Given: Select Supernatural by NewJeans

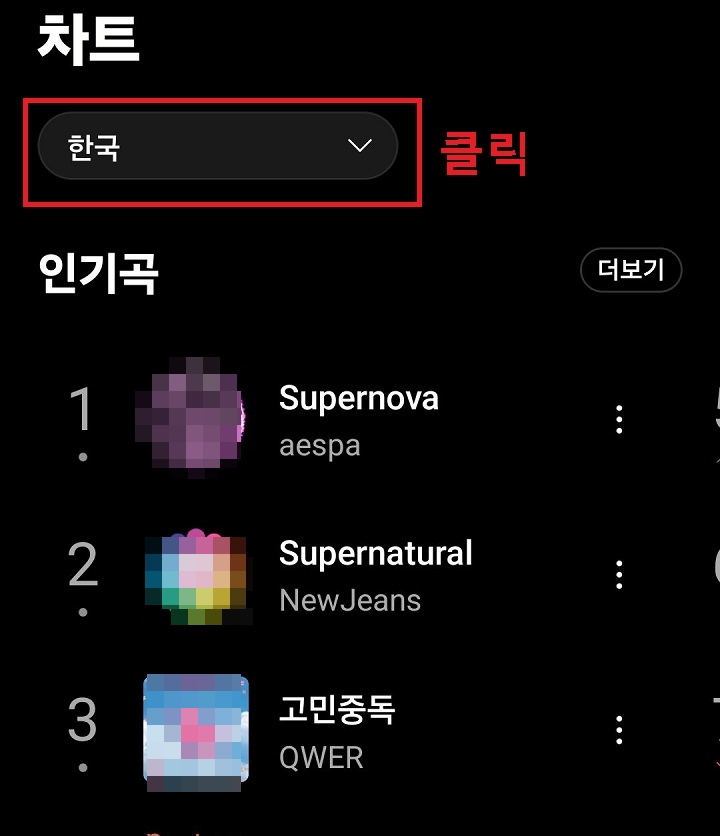Looking at the screenshot, I should [x=376, y=553].
